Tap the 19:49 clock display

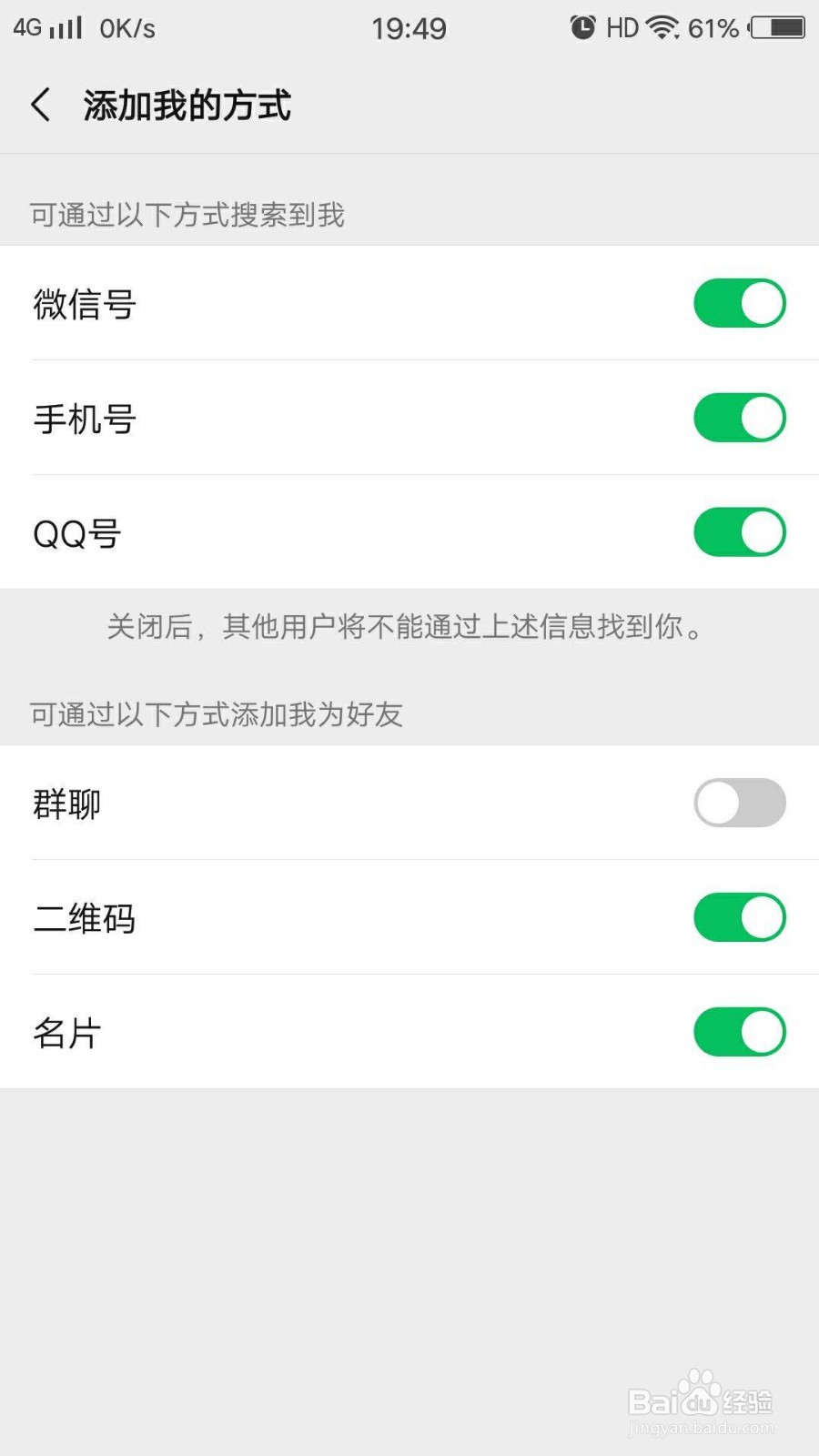409,26
